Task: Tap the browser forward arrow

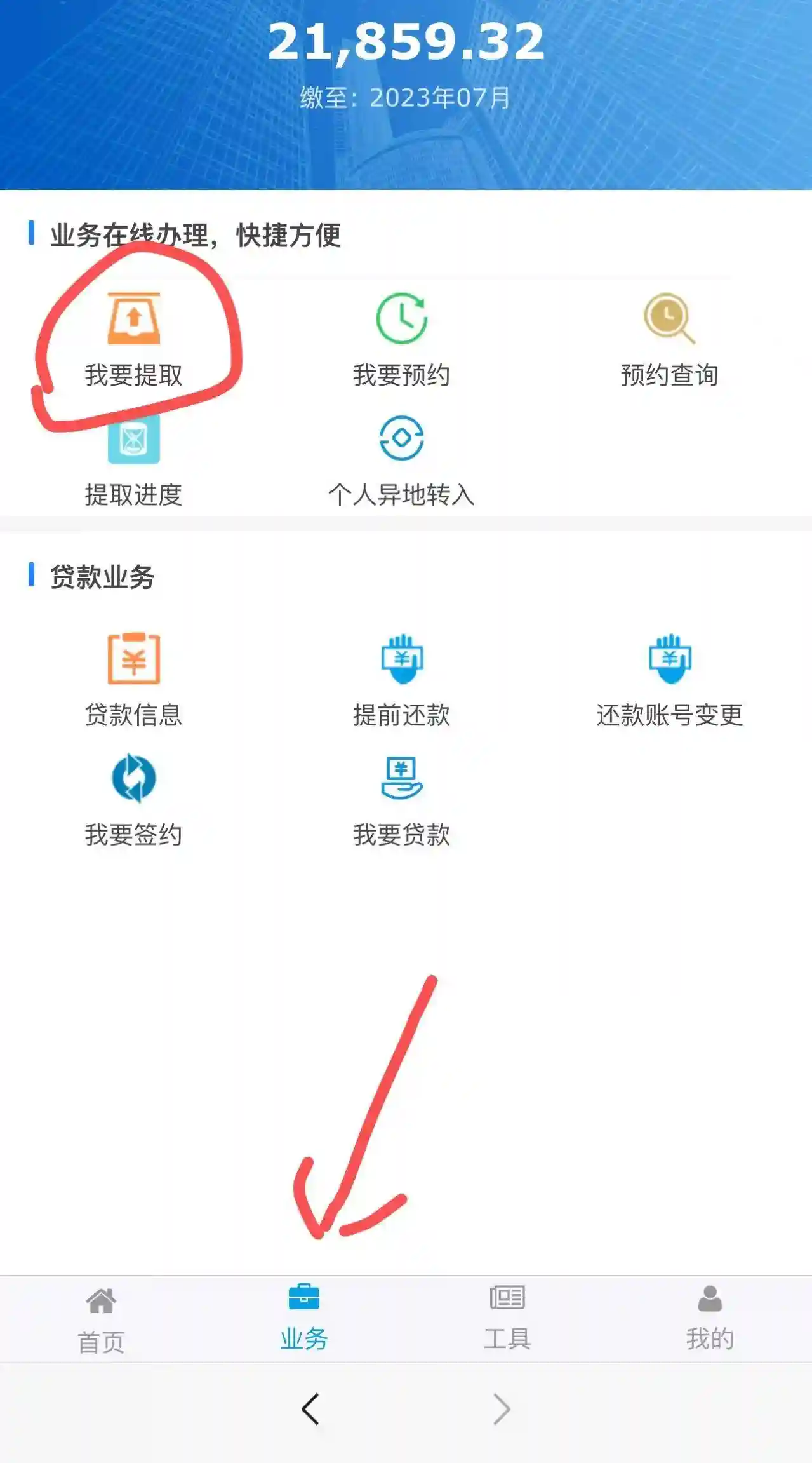Action: pyautogui.click(x=502, y=1410)
